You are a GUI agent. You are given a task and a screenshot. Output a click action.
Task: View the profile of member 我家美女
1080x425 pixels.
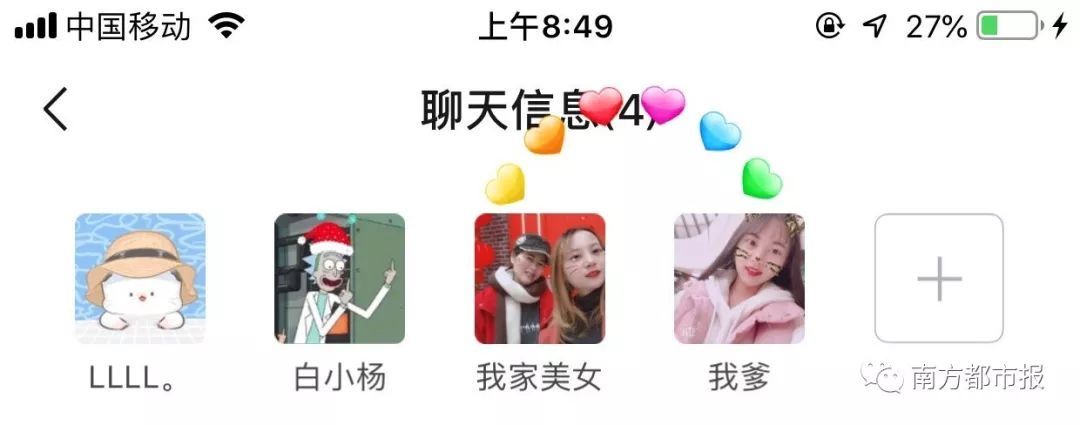(x=540, y=279)
